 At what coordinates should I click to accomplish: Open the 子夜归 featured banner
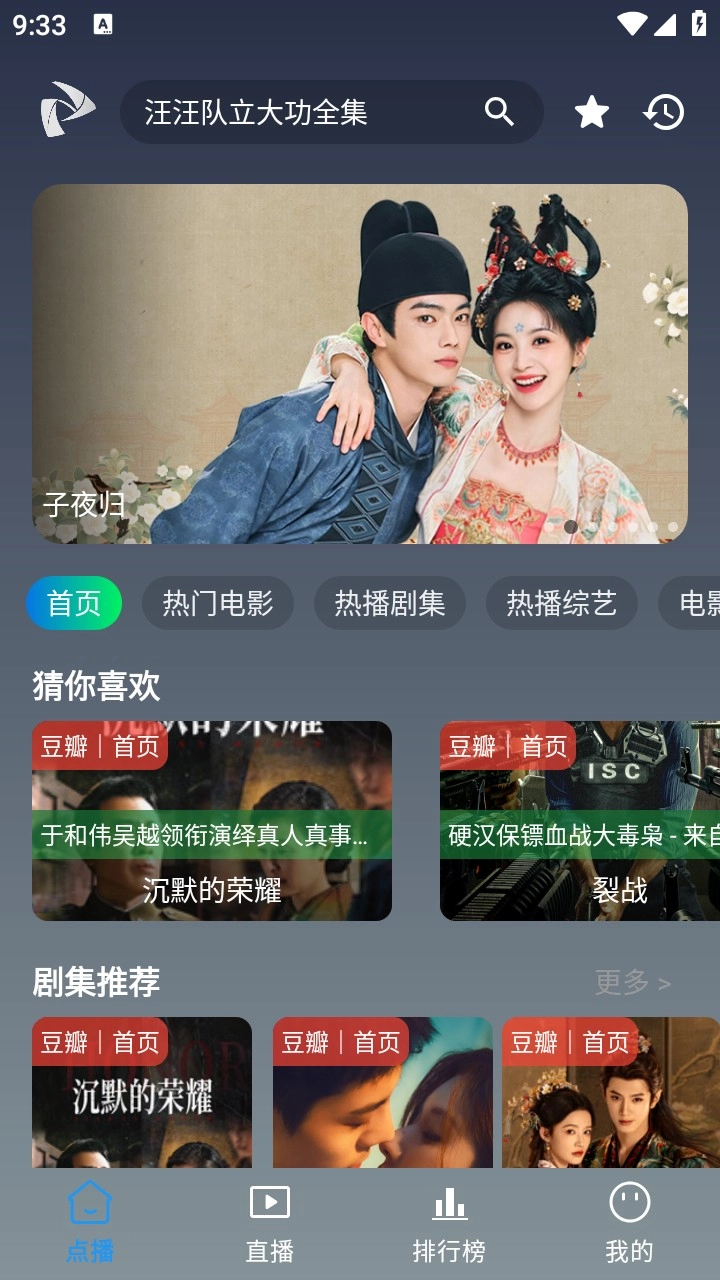click(x=360, y=364)
